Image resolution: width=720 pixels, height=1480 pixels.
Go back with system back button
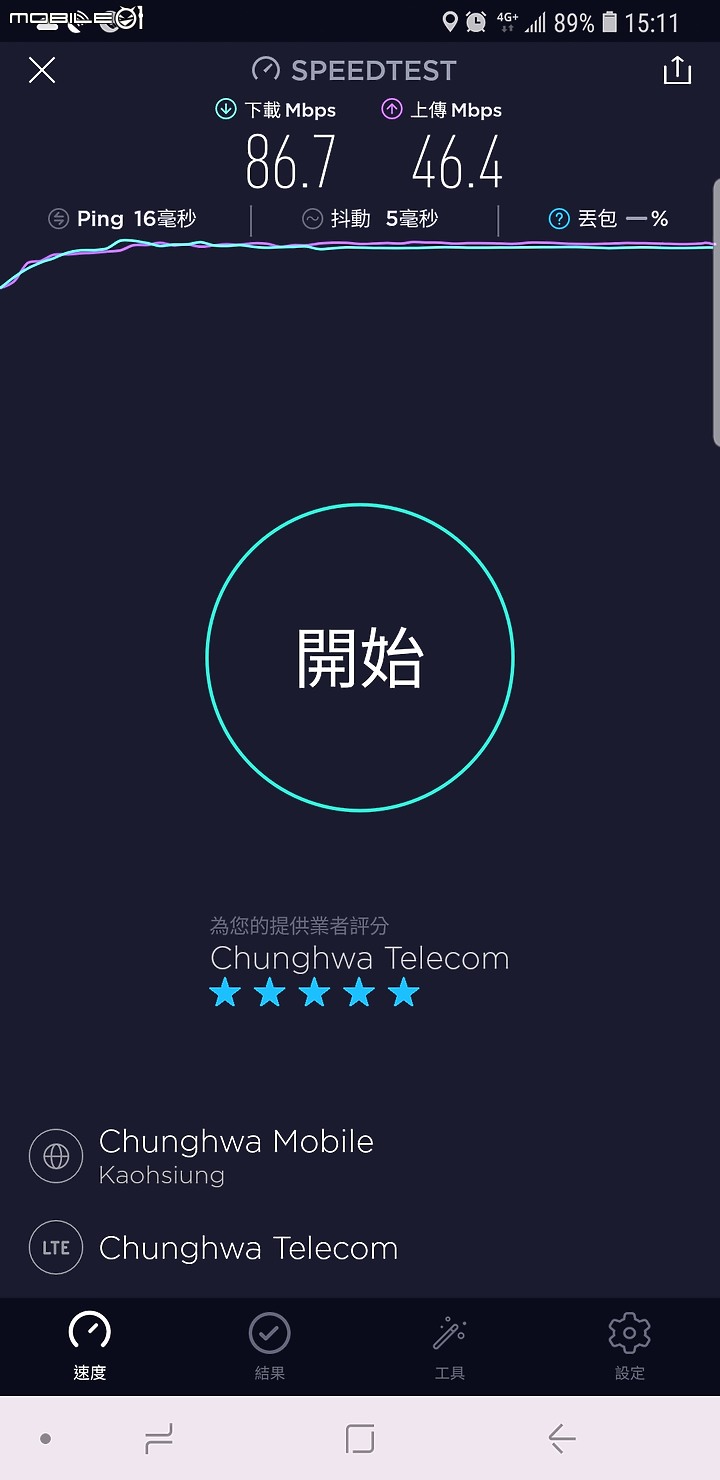tap(562, 1439)
